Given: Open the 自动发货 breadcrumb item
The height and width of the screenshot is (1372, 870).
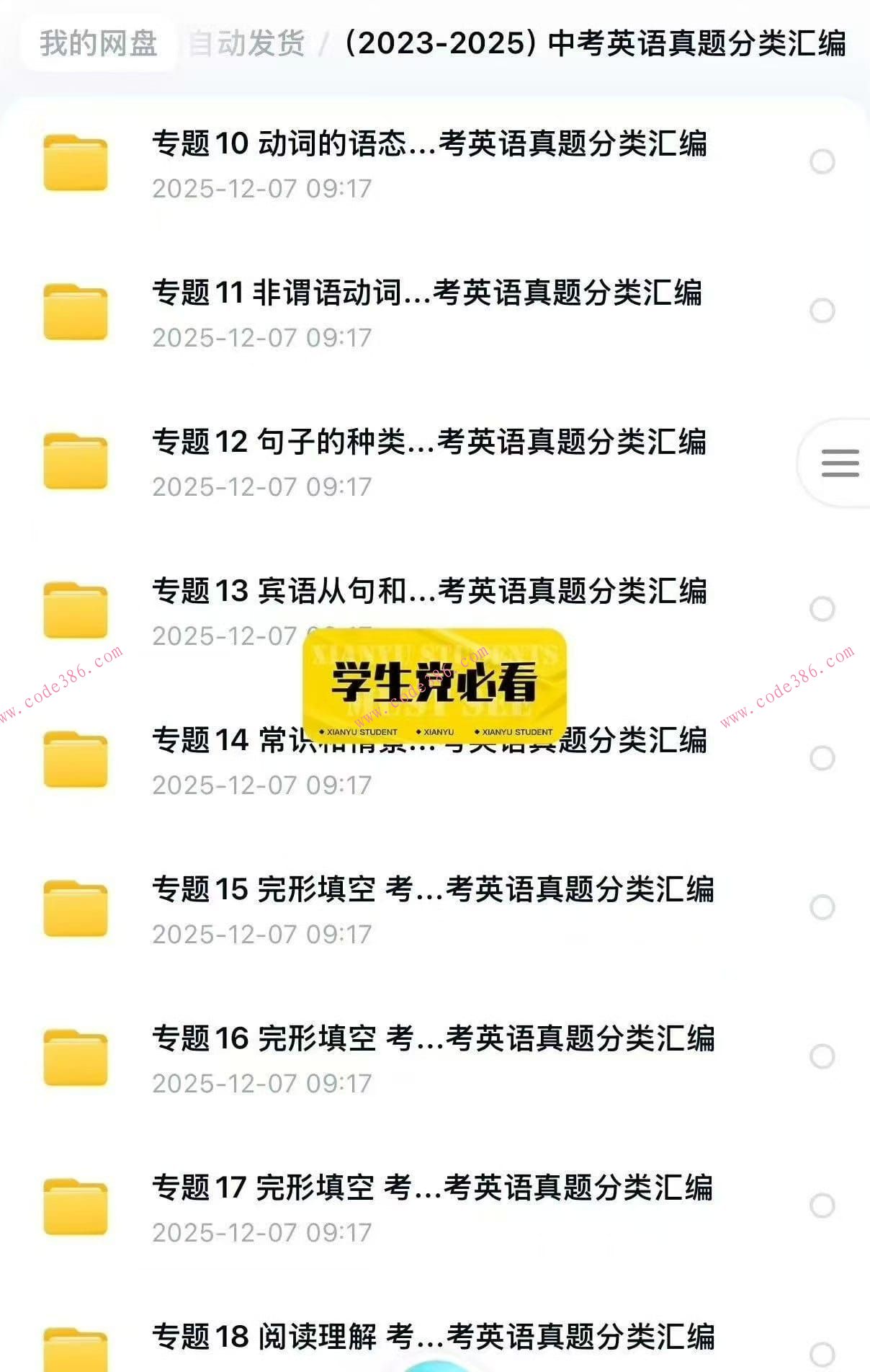Looking at the screenshot, I should pyautogui.click(x=248, y=40).
